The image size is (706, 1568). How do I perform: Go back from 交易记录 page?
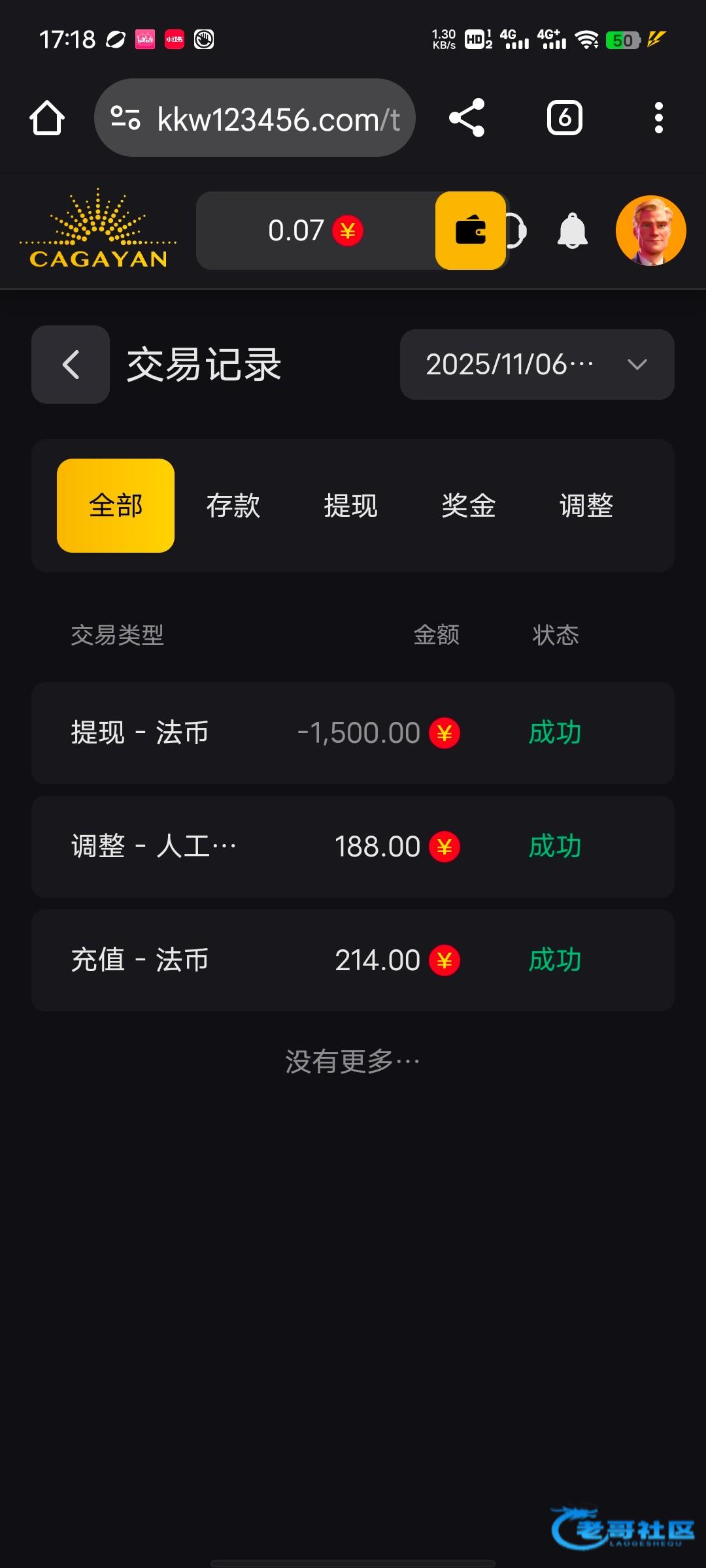click(x=71, y=365)
